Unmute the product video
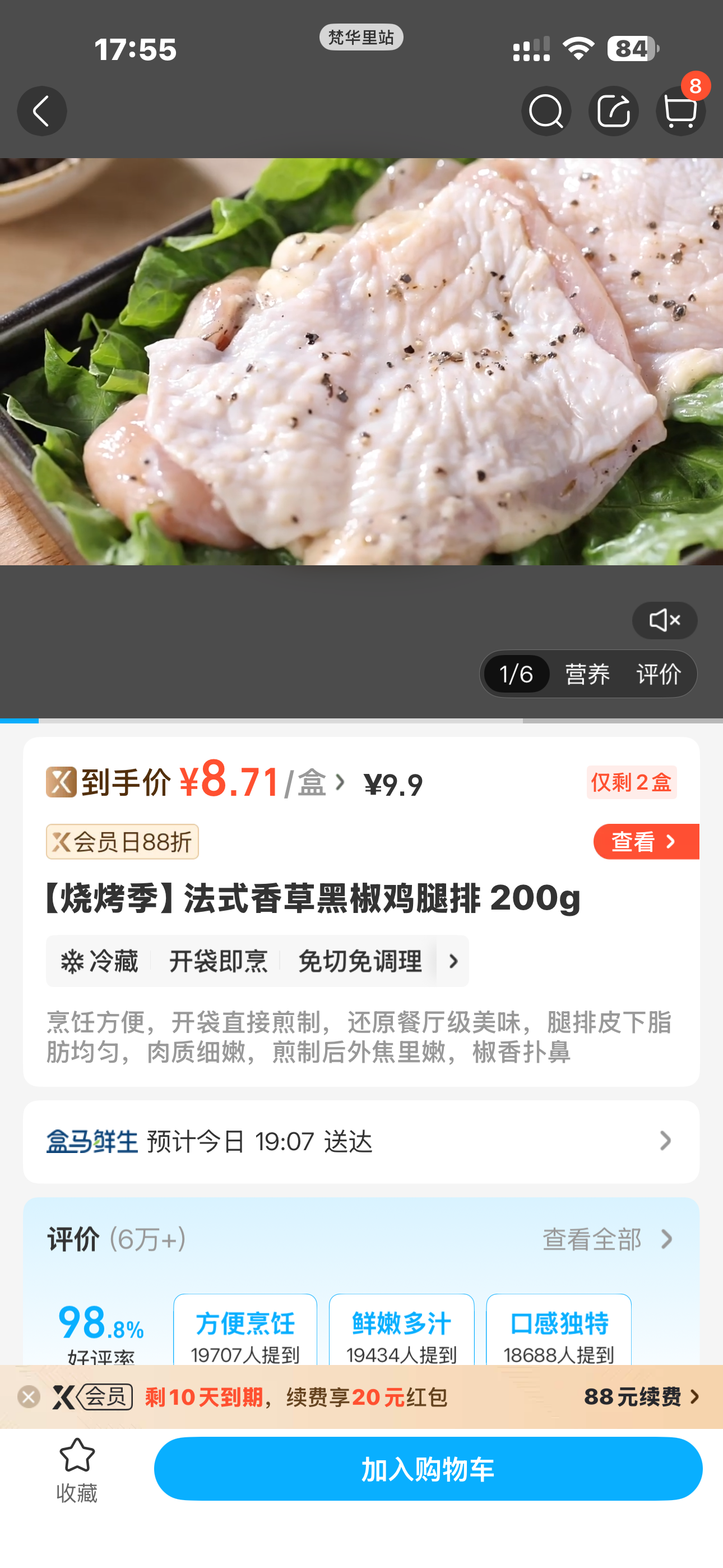The image size is (723, 1568). click(664, 620)
